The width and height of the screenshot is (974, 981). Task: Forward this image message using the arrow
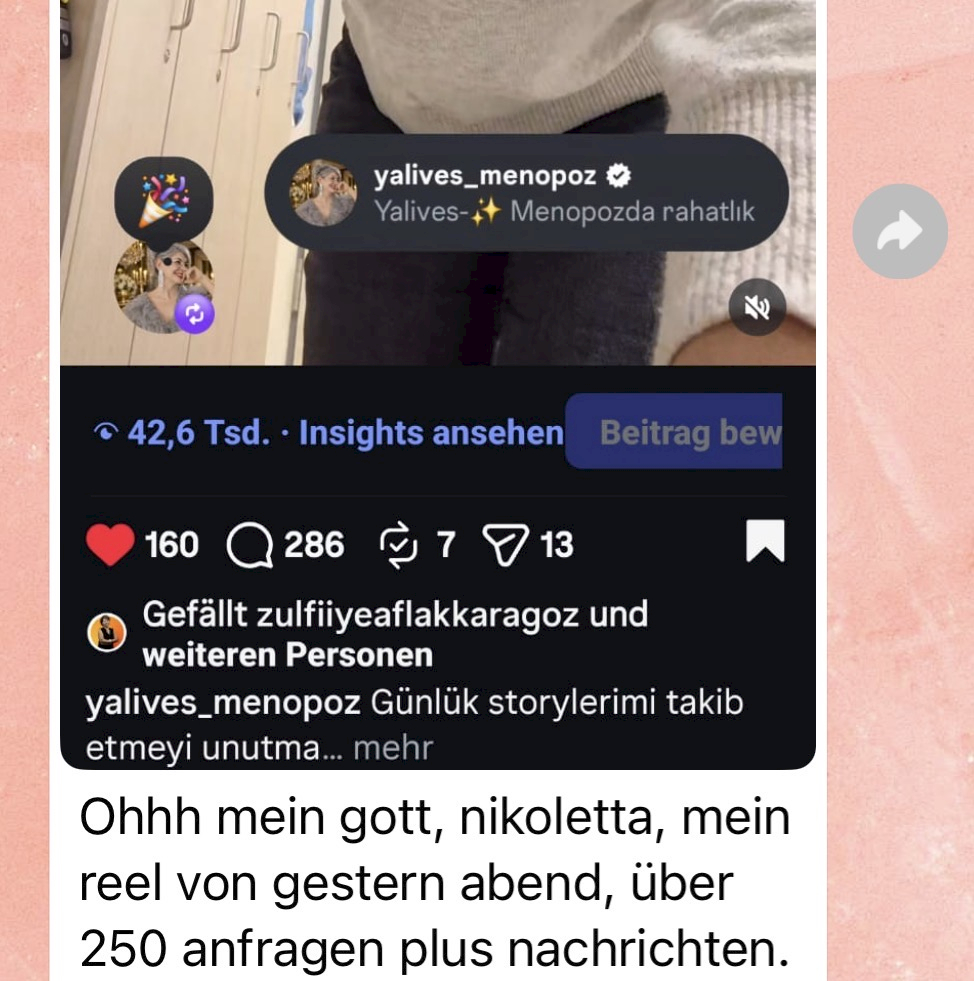tap(899, 232)
